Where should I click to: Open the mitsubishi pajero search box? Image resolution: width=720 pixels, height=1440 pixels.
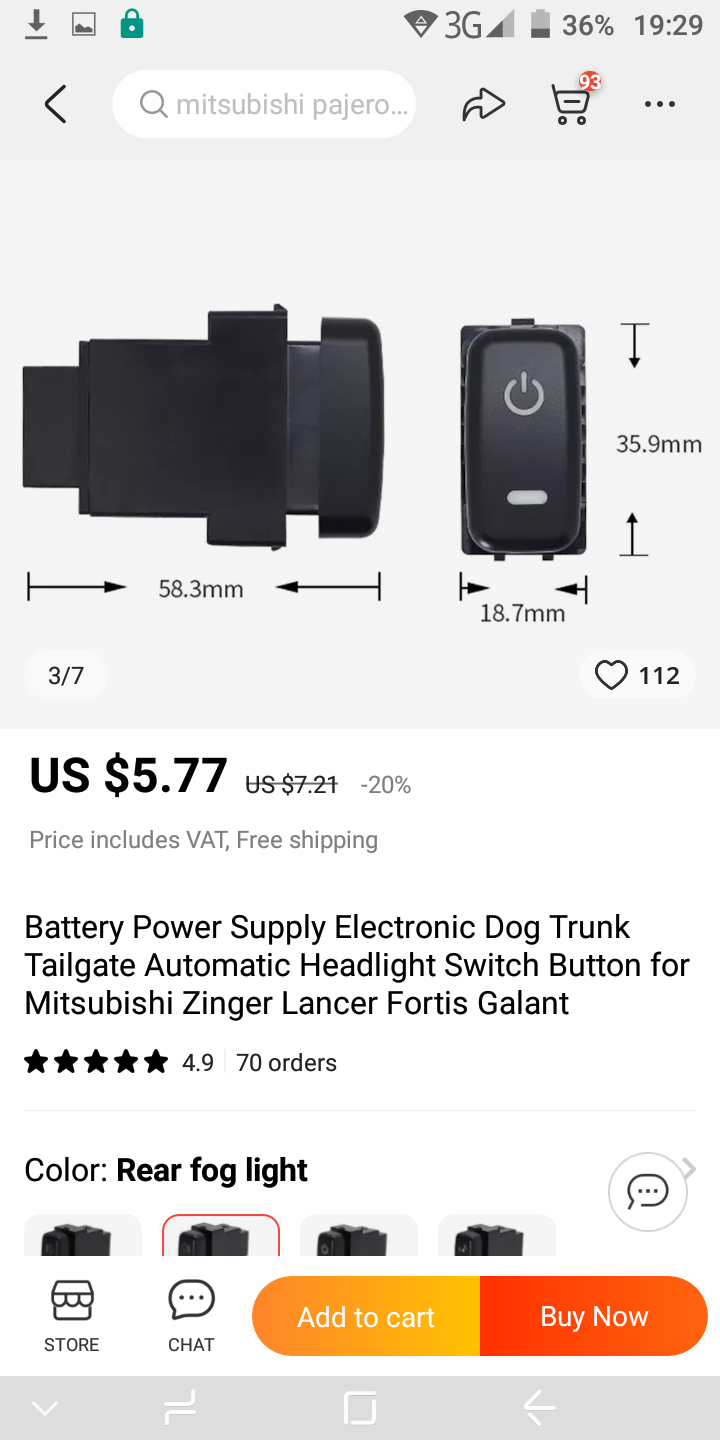[x=265, y=104]
